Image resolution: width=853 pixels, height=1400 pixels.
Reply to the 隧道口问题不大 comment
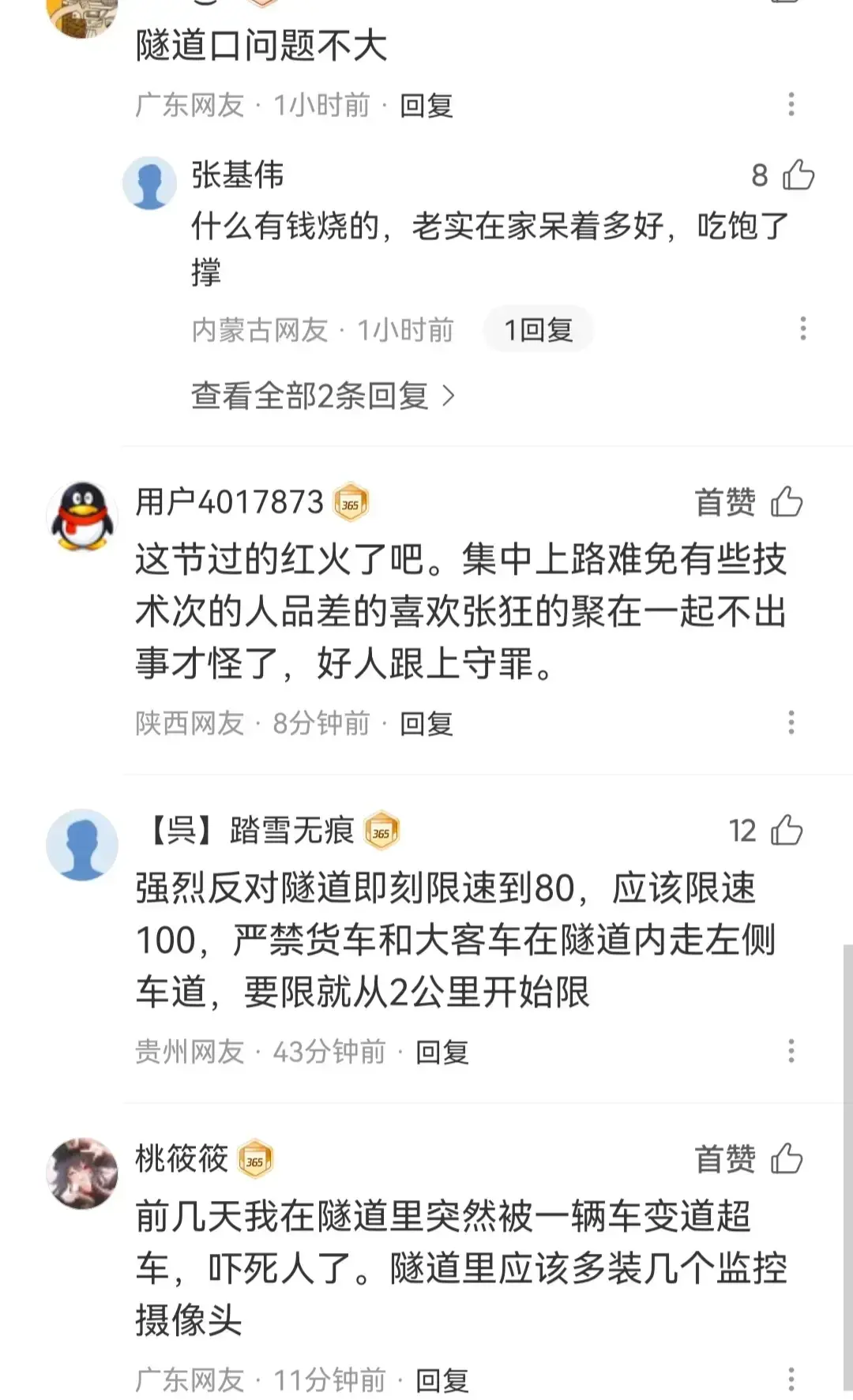(426, 105)
